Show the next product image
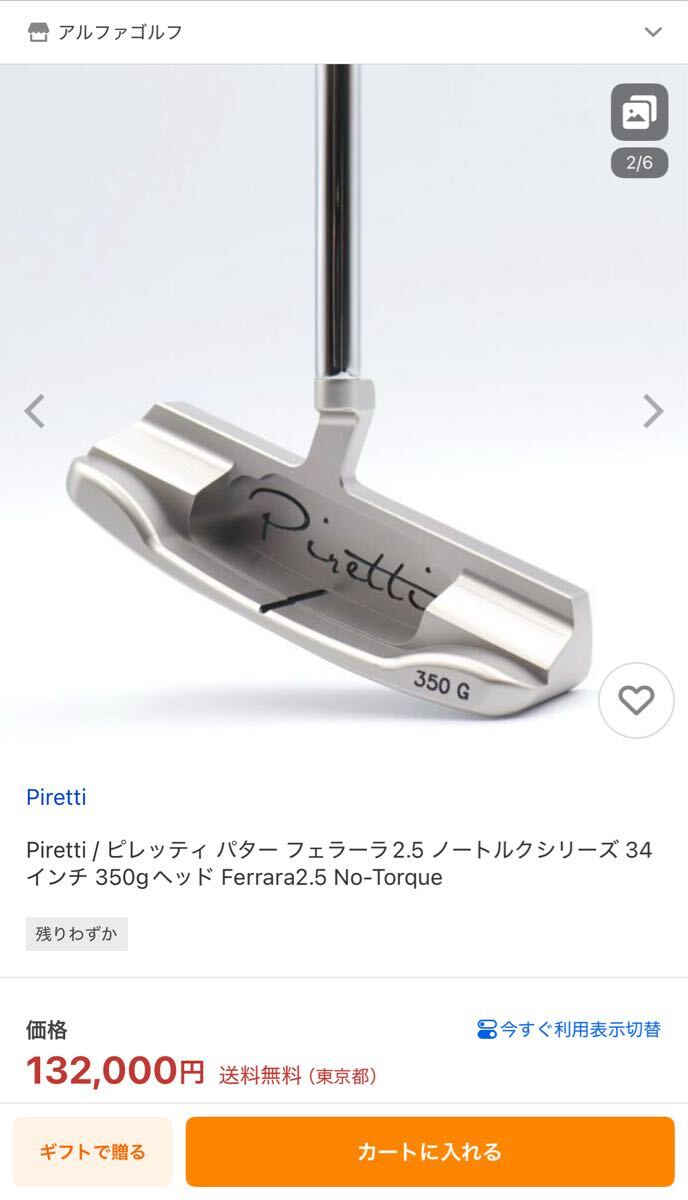The image size is (688, 1200). click(x=653, y=411)
